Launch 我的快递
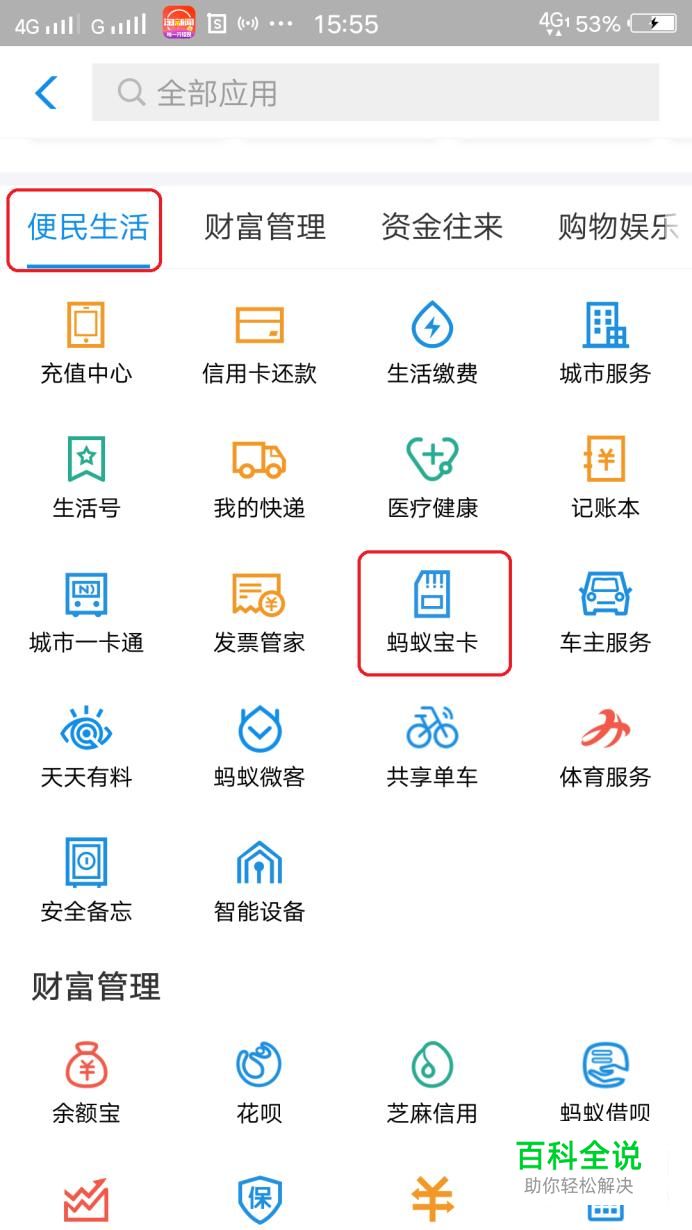 (x=260, y=478)
